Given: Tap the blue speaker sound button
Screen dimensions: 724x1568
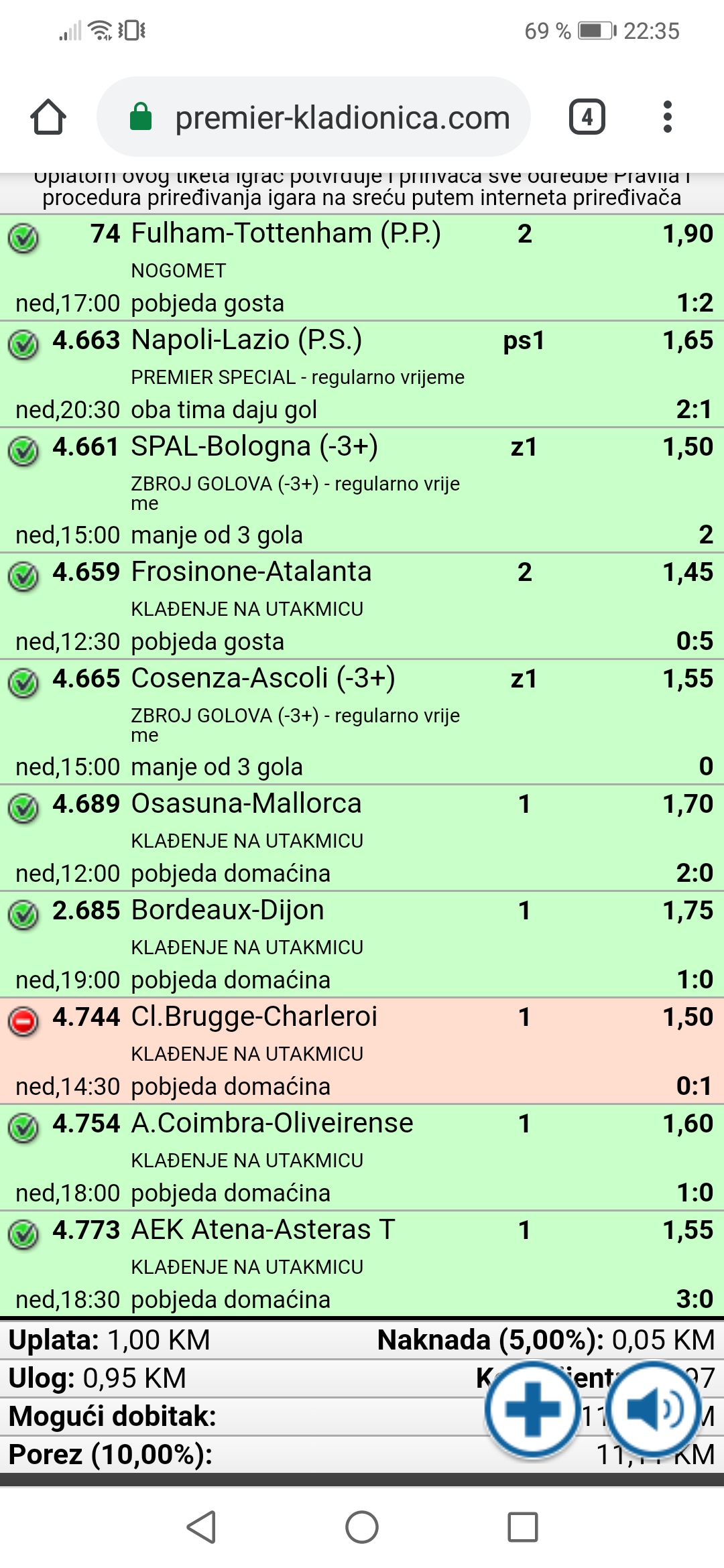Looking at the screenshot, I should [x=654, y=1409].
